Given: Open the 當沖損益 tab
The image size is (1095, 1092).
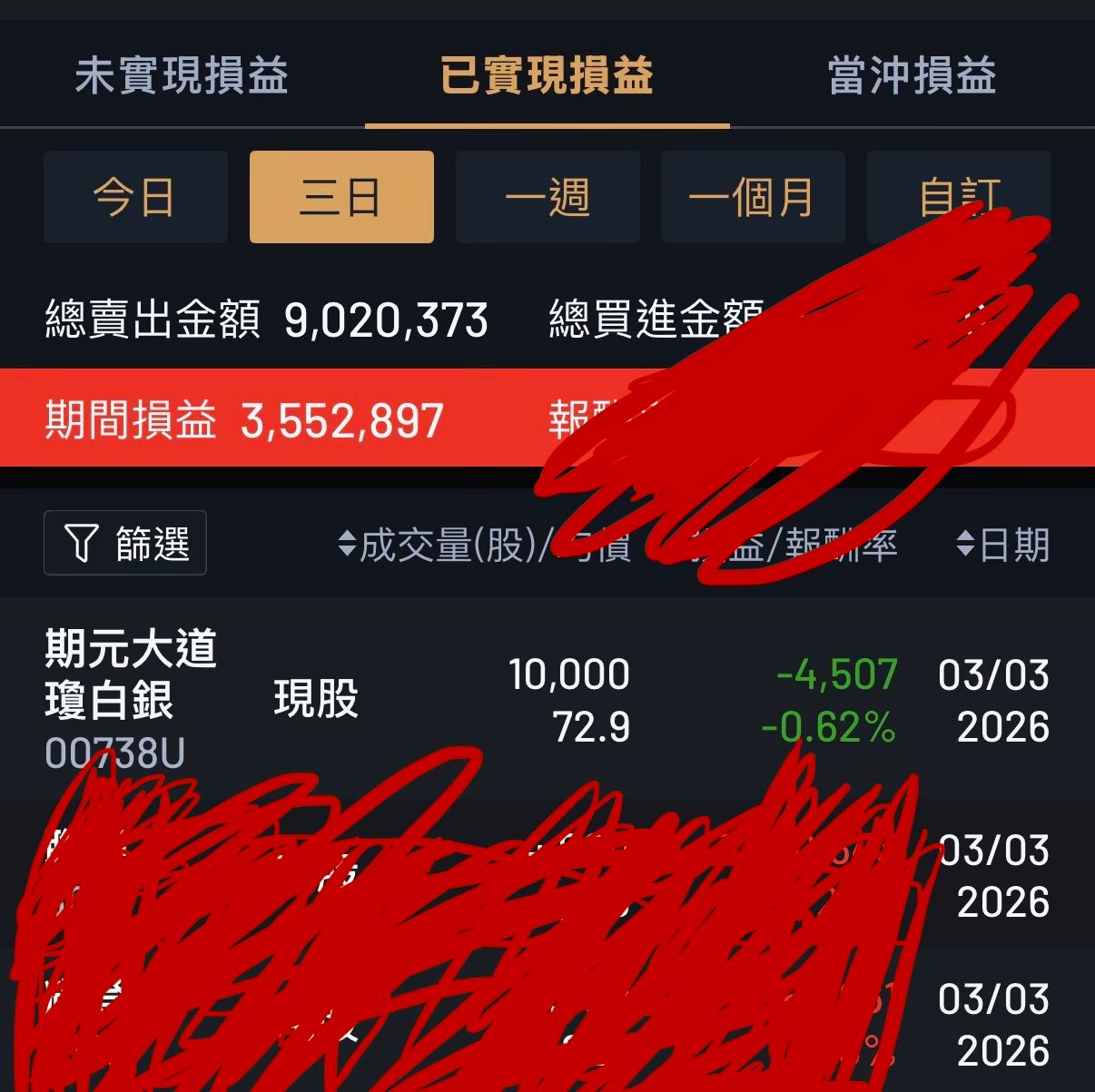Looking at the screenshot, I should pos(912,75).
